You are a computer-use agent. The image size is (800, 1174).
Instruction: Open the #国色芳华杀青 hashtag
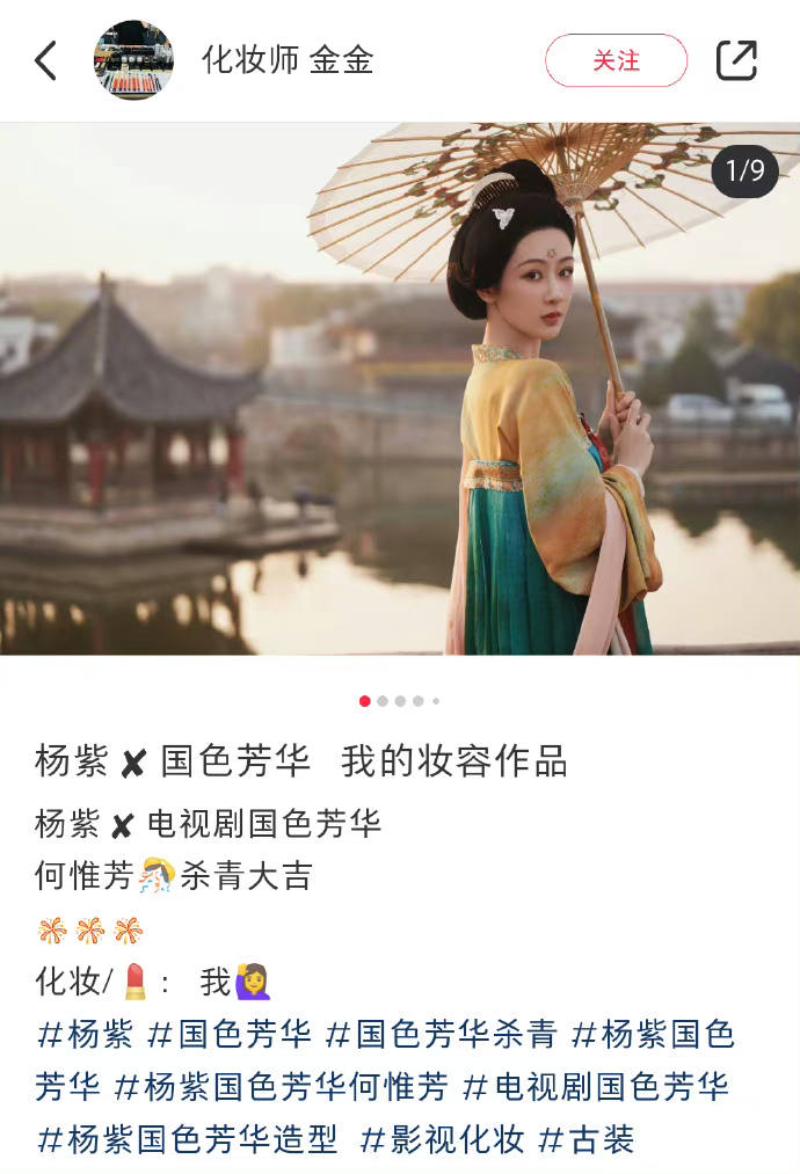click(441, 1034)
